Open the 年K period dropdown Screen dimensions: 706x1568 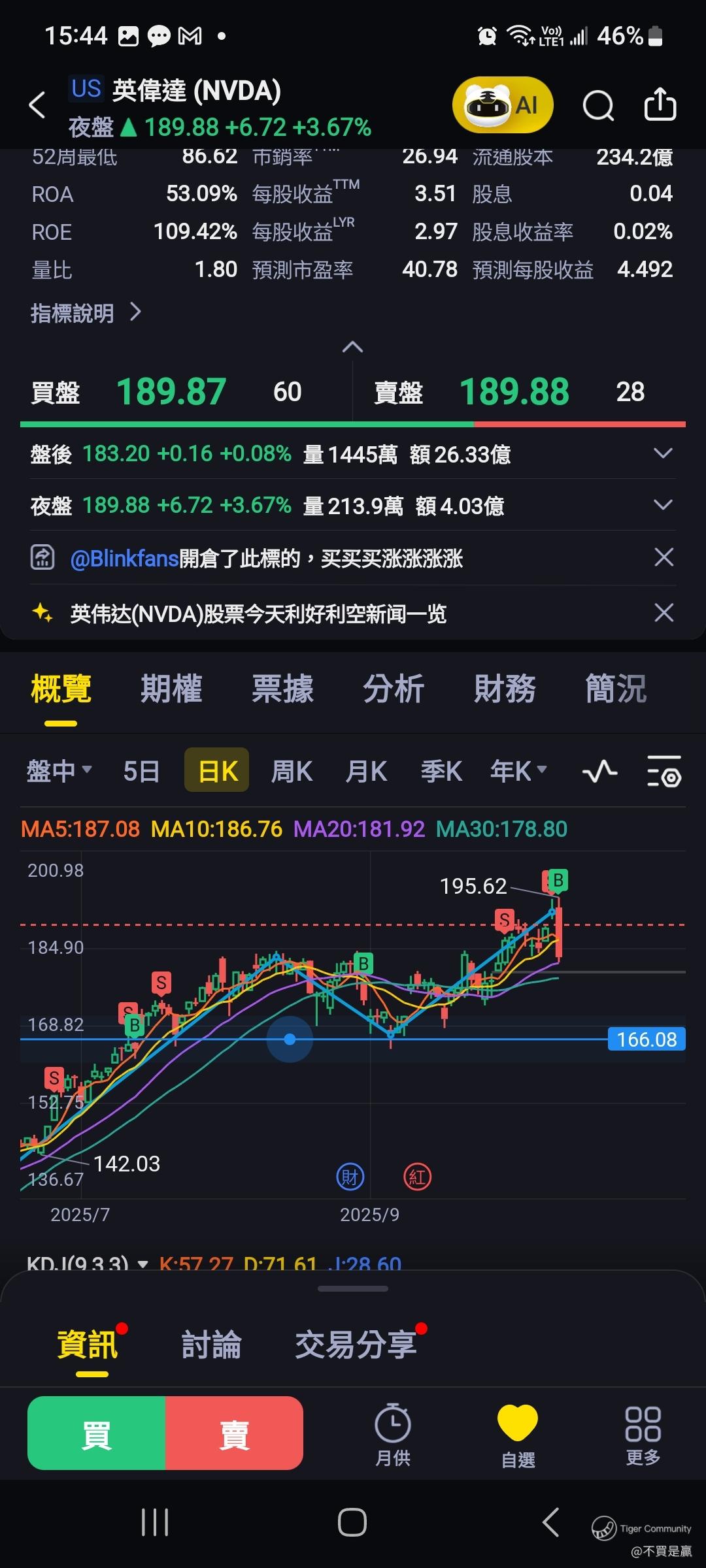tap(518, 771)
